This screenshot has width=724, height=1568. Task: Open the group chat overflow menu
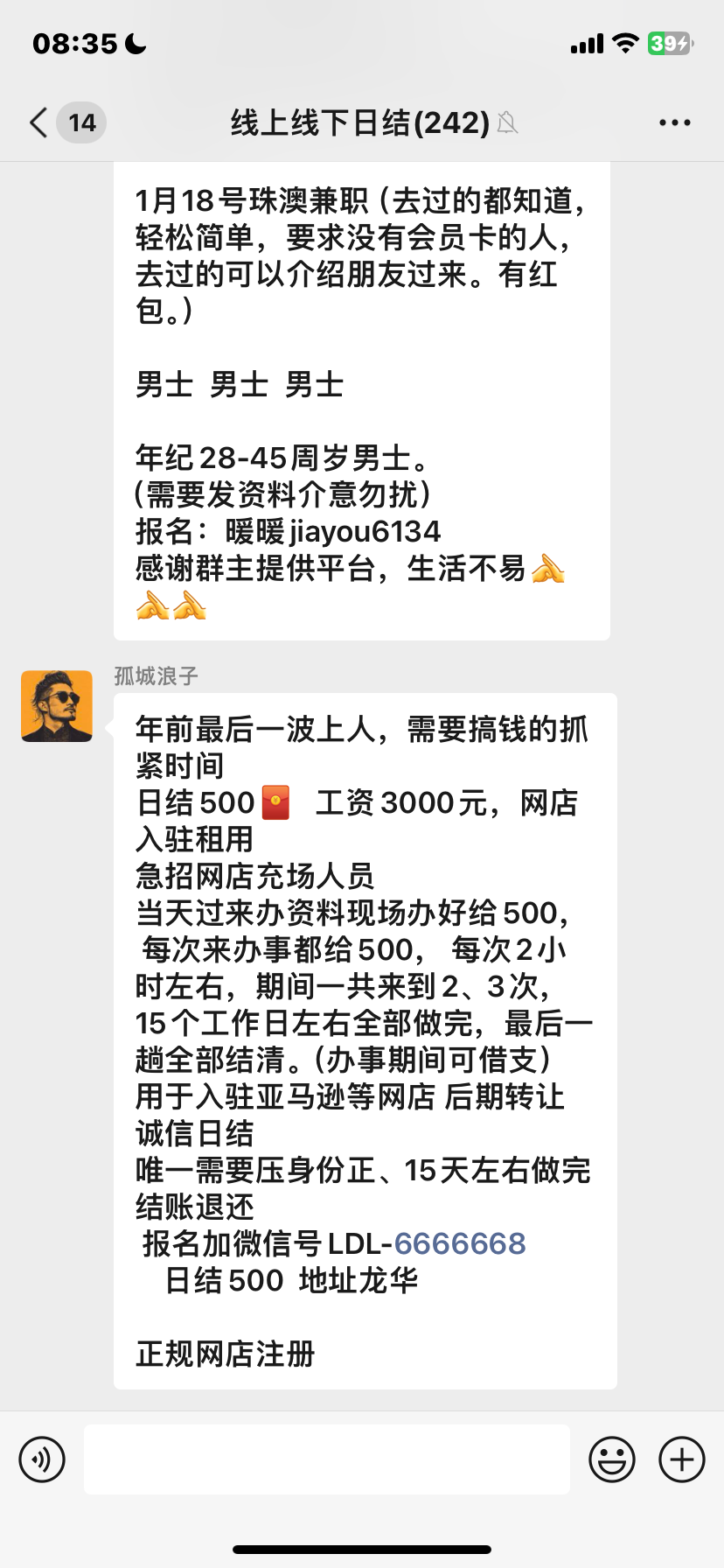point(674,123)
